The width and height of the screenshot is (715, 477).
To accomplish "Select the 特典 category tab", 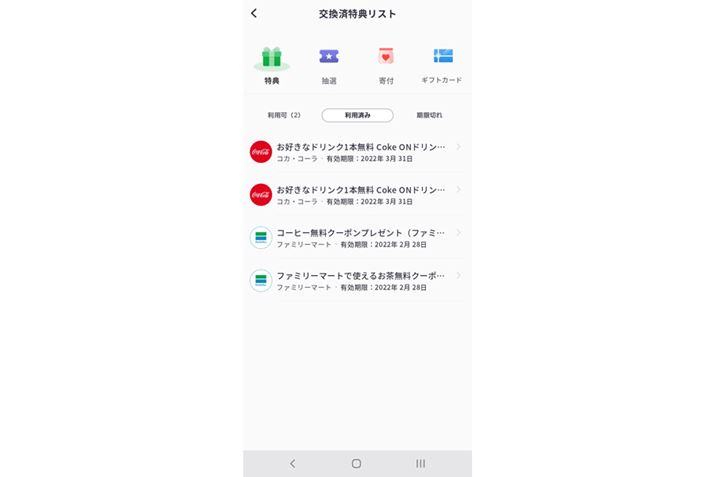I will 272,65.
